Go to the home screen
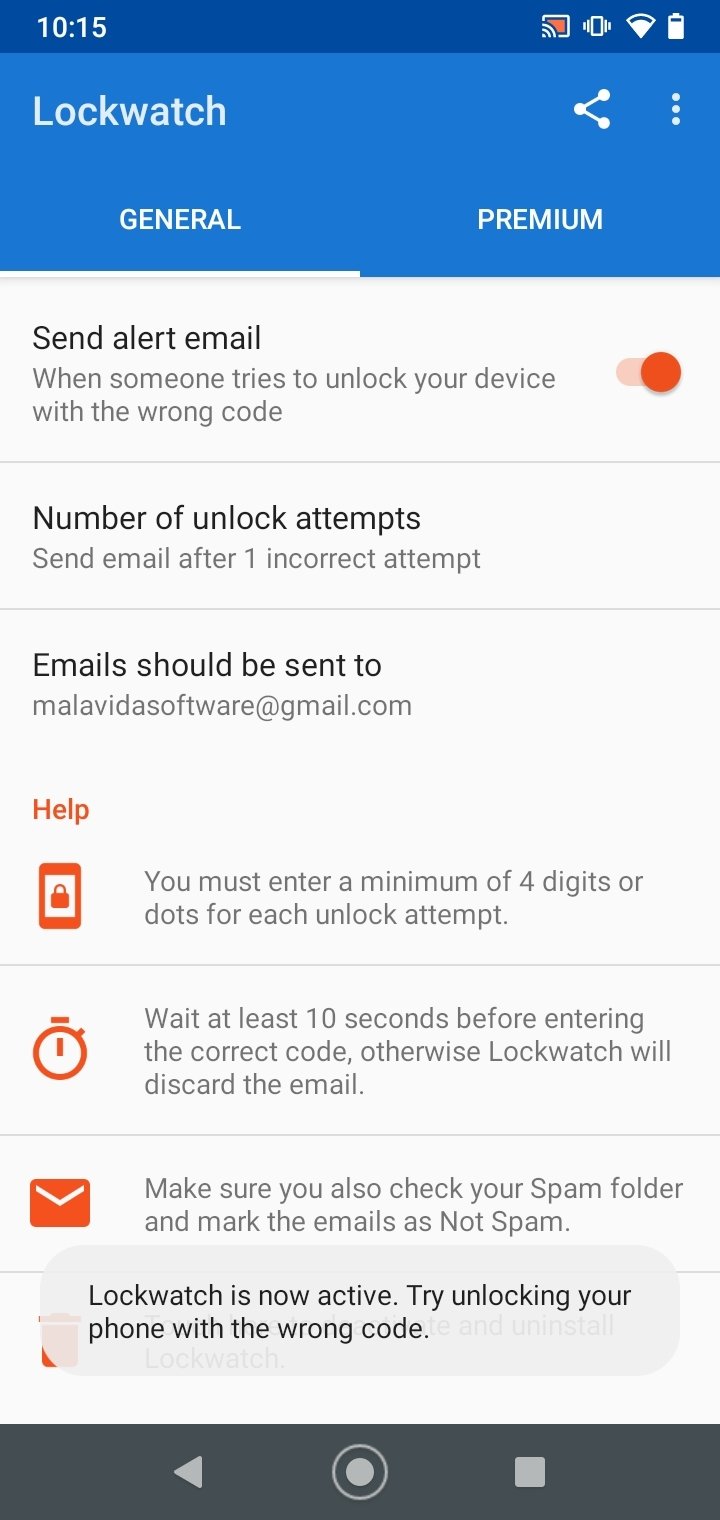This screenshot has height=1520, width=720. [360, 1471]
